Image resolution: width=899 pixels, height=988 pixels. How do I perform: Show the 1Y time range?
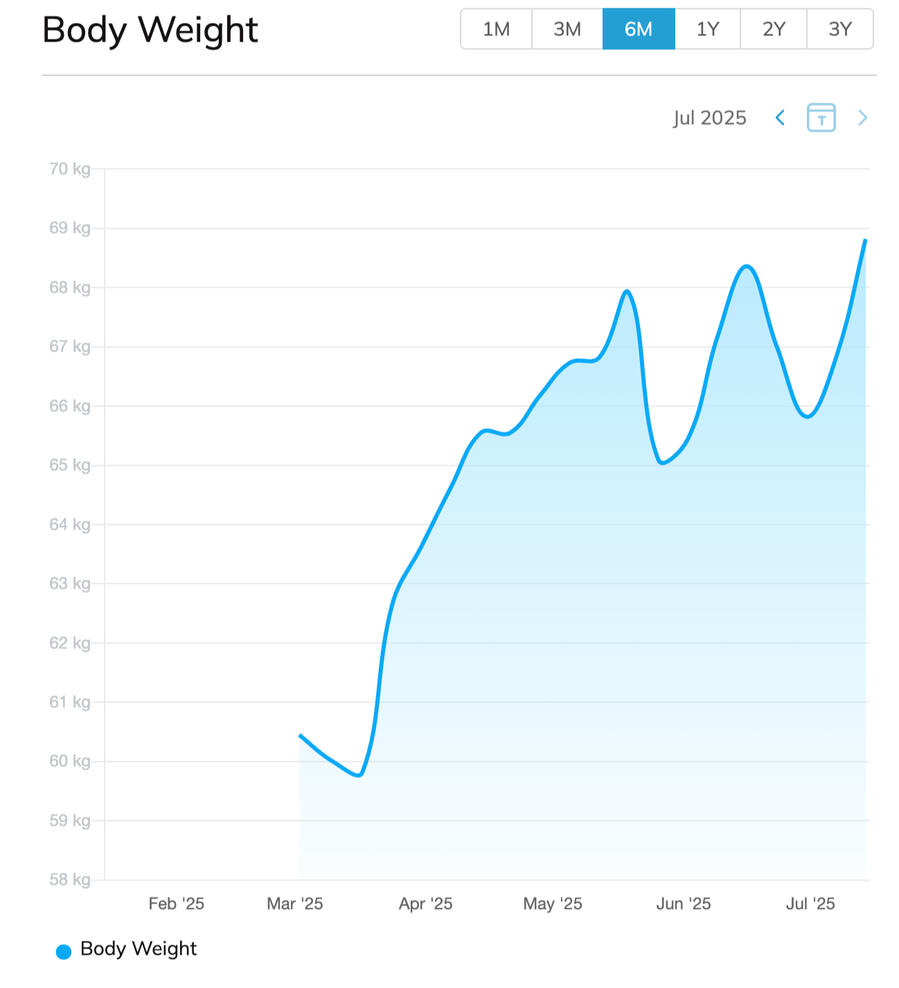pos(707,29)
